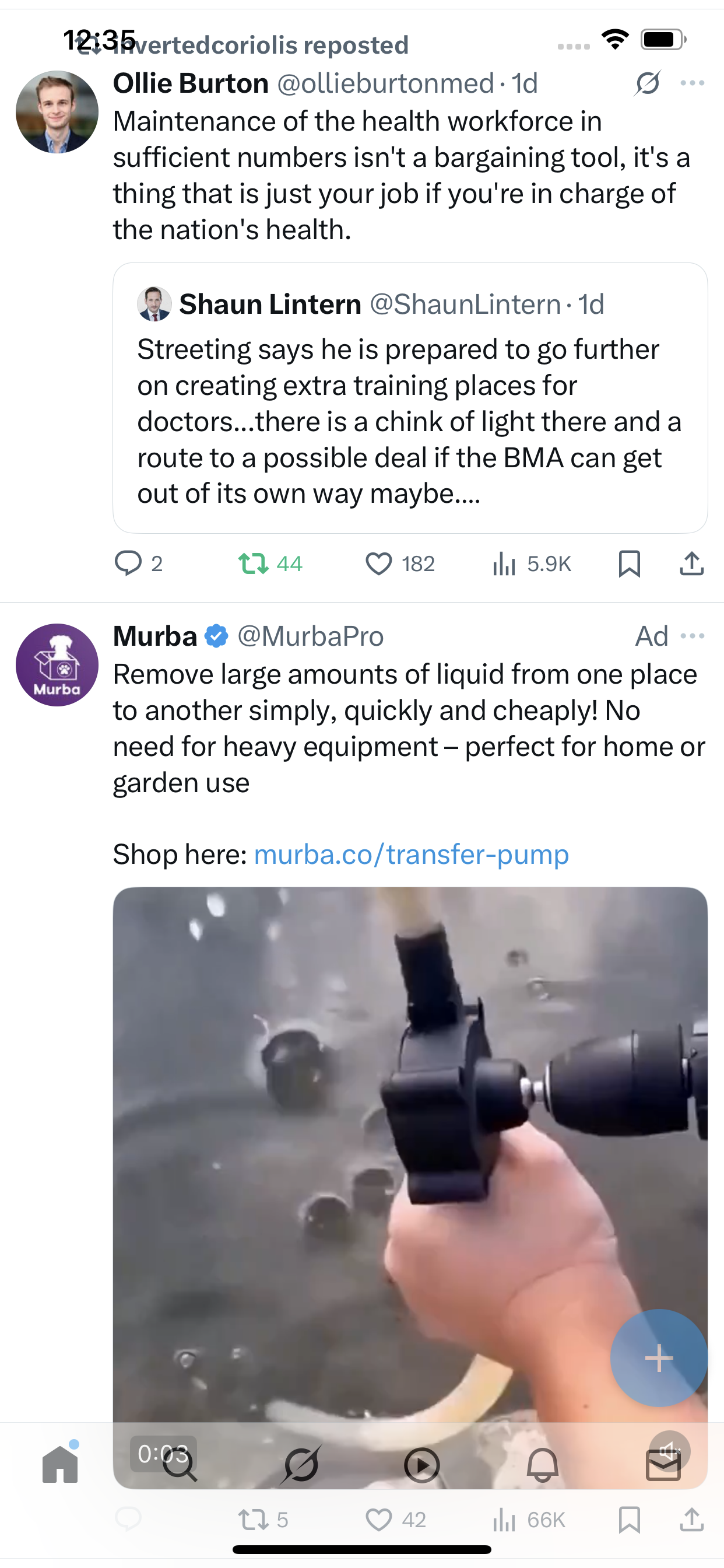Screen dimensions: 724x1568
Task: Compose a new post
Action: [658, 1358]
